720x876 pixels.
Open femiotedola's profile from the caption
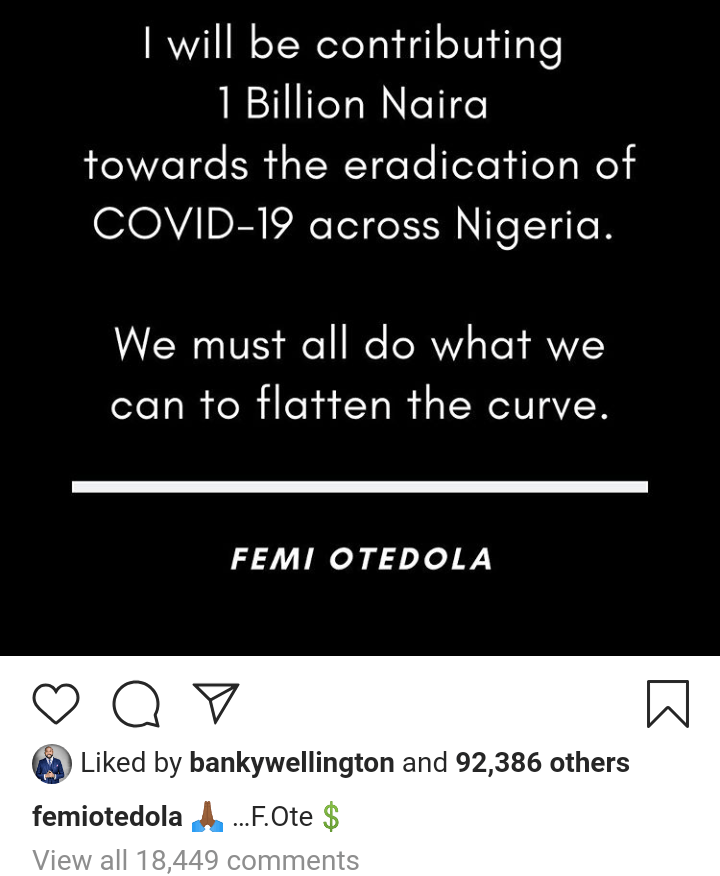[107, 817]
